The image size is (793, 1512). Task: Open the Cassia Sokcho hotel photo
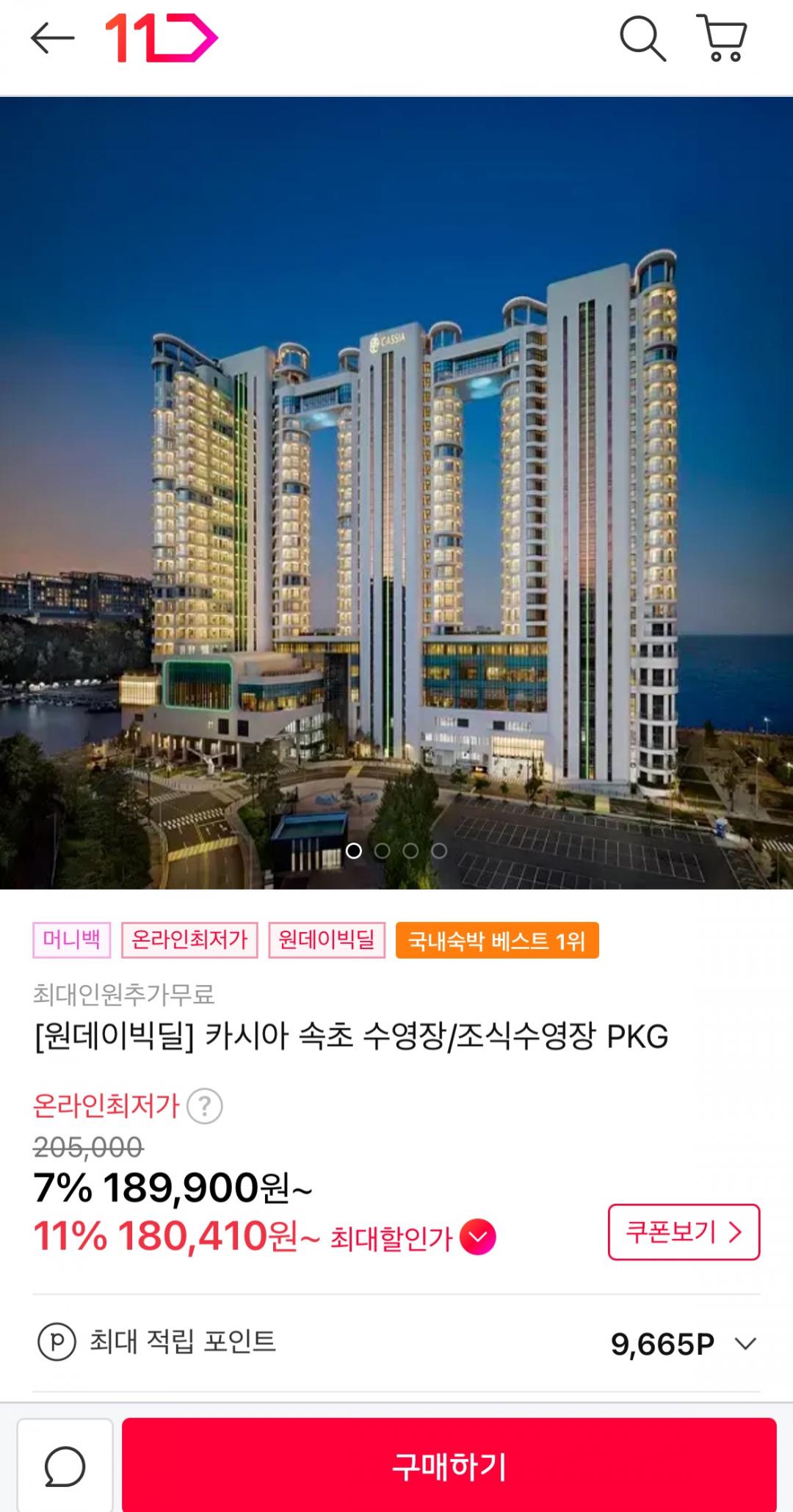396,492
